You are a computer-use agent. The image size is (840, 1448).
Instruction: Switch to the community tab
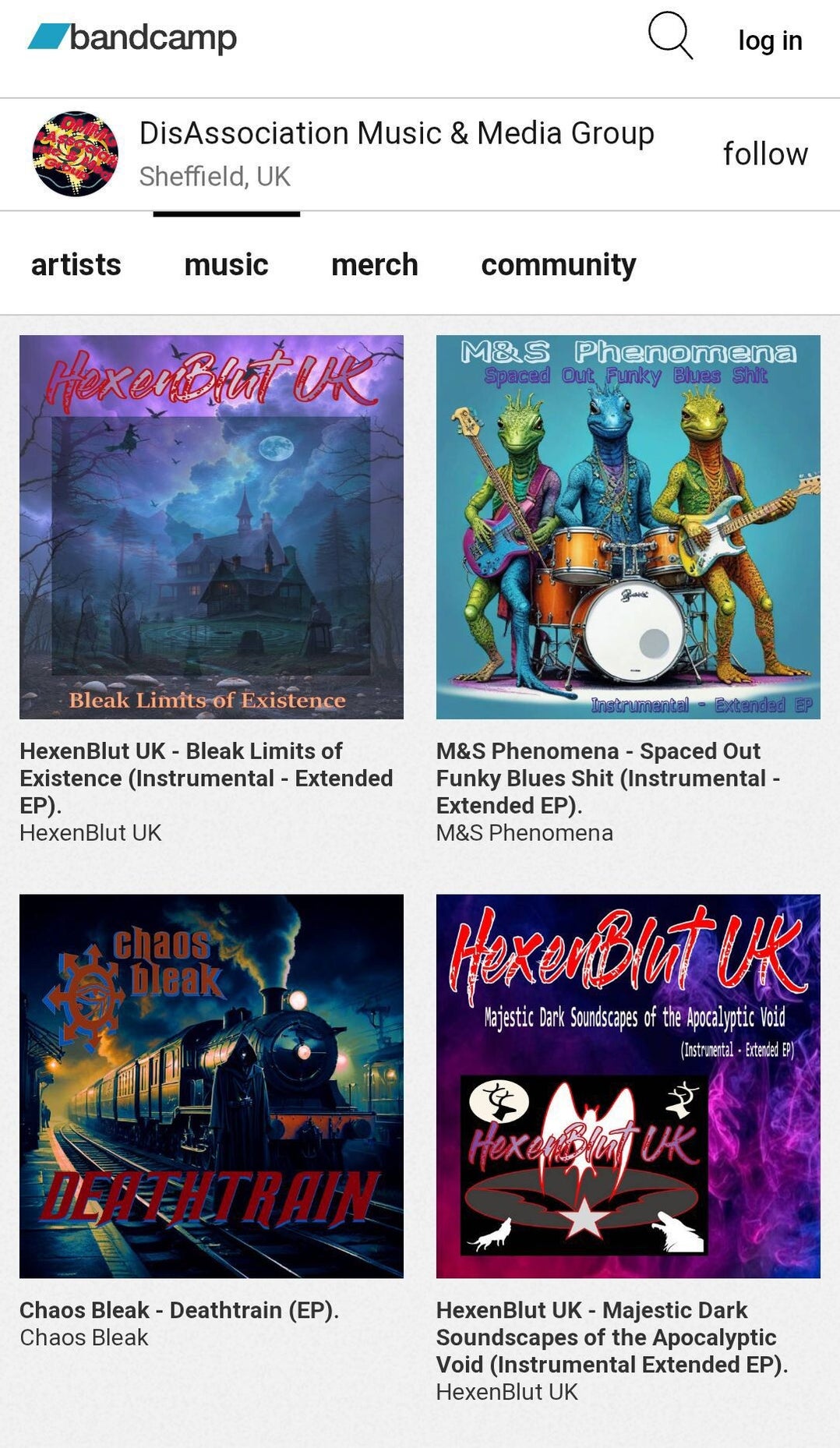(558, 265)
